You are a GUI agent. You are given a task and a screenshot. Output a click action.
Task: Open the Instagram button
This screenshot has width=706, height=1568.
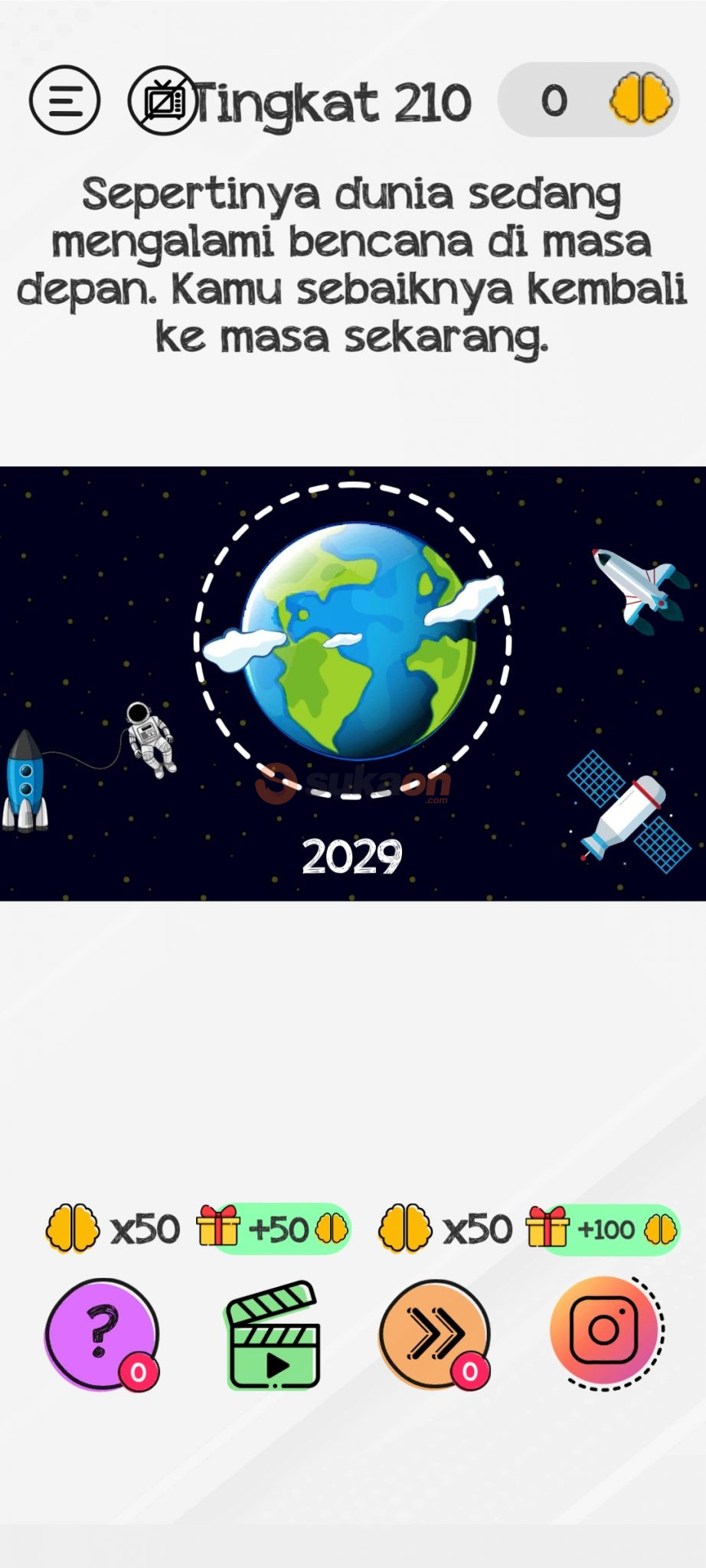point(604,1331)
